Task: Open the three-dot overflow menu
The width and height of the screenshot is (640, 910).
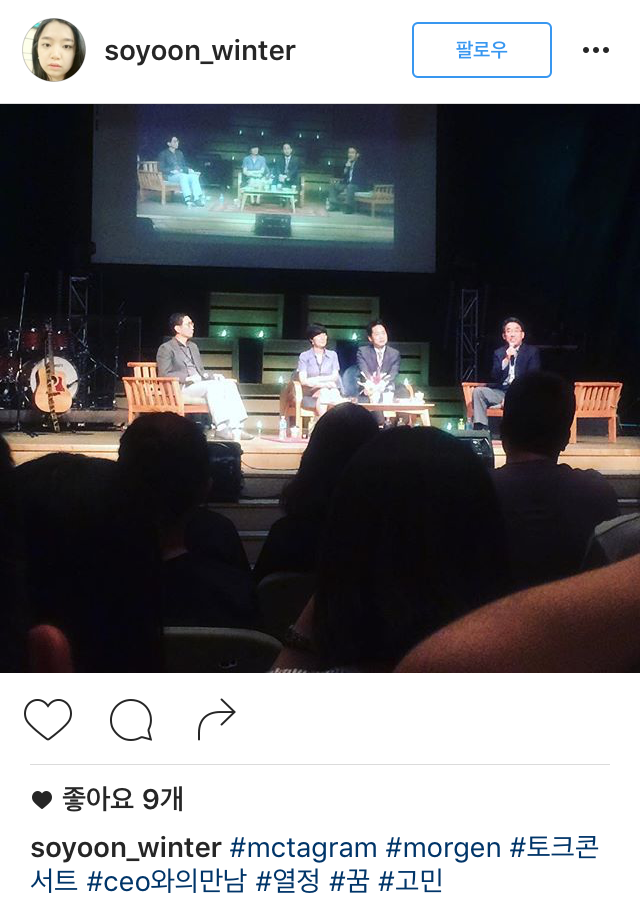Action: click(595, 50)
